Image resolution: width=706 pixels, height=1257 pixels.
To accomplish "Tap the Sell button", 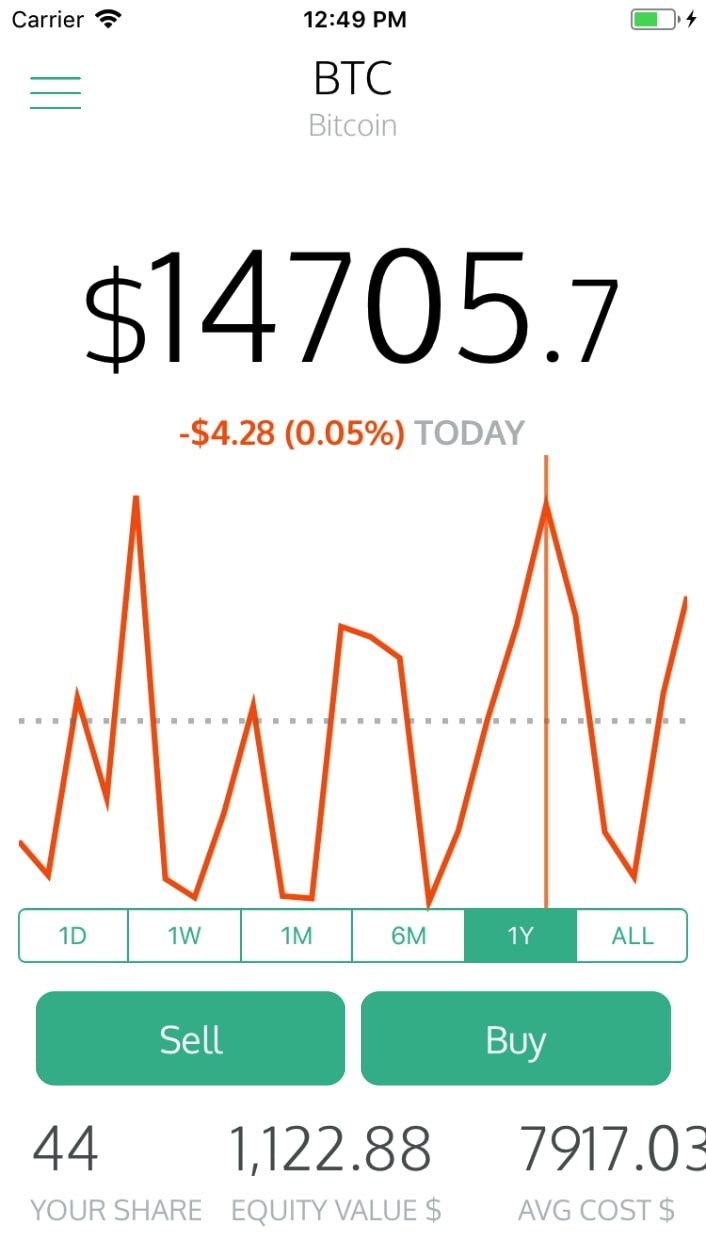I will pyautogui.click(x=191, y=1039).
